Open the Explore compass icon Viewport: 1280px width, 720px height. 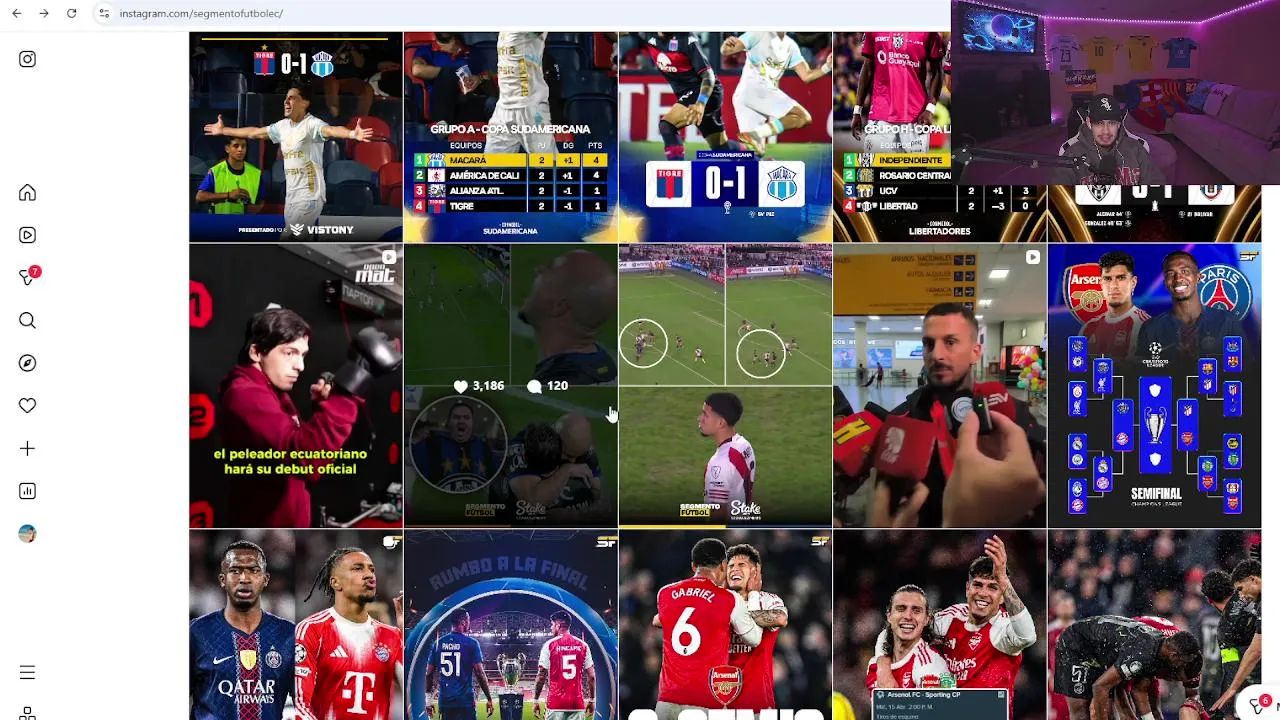click(x=27, y=363)
